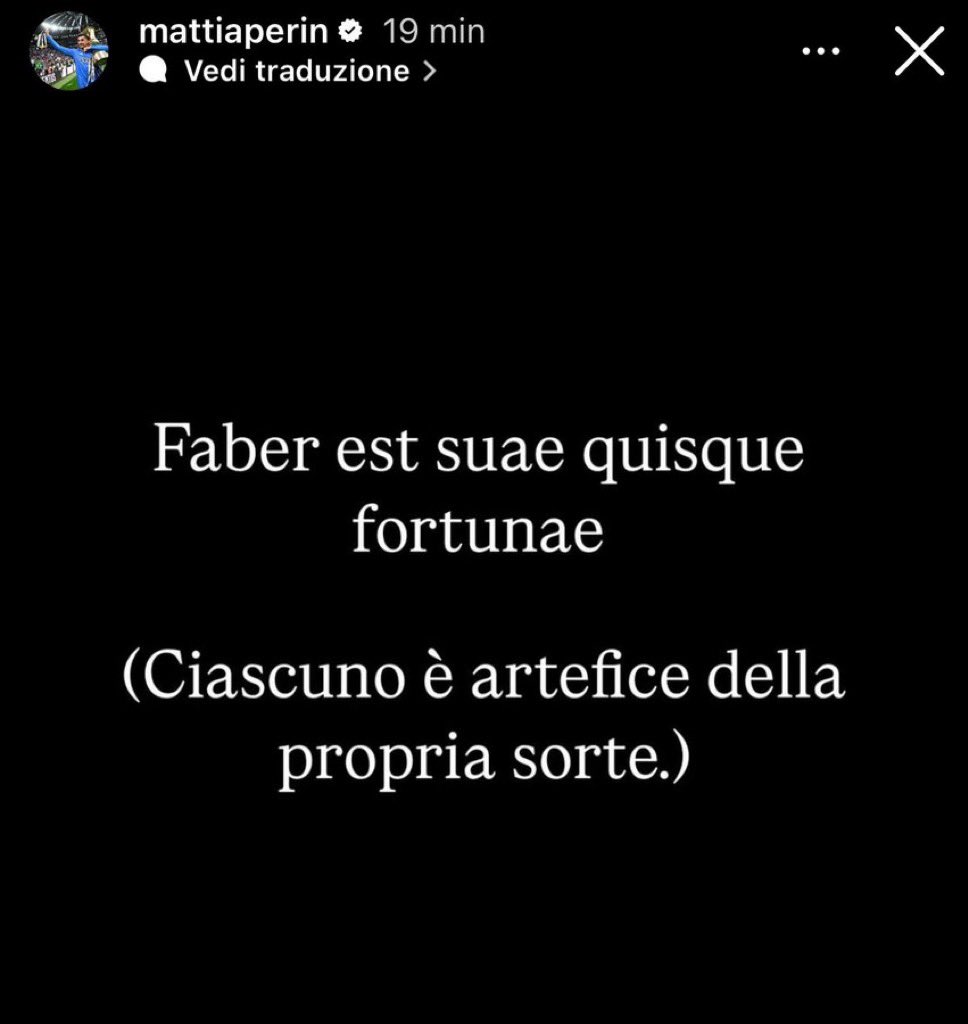Close the story viewer
The height and width of the screenshot is (1024, 968).
pyautogui.click(x=919, y=50)
